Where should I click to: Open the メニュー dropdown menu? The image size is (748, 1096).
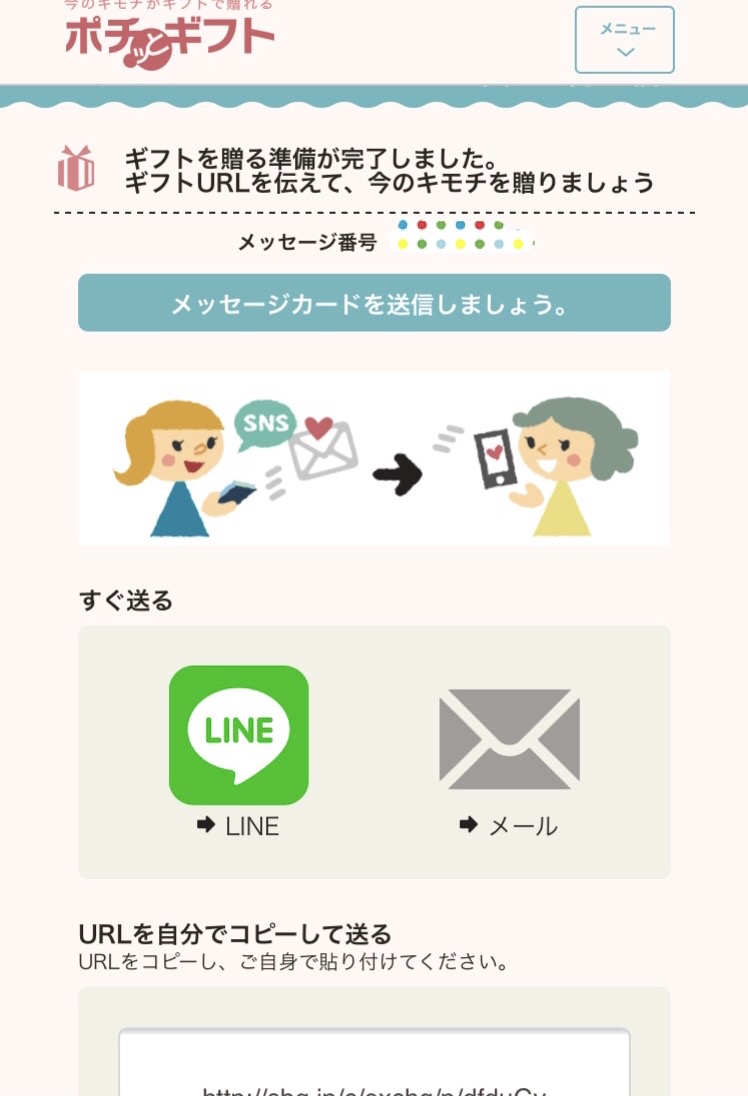(x=624, y=40)
